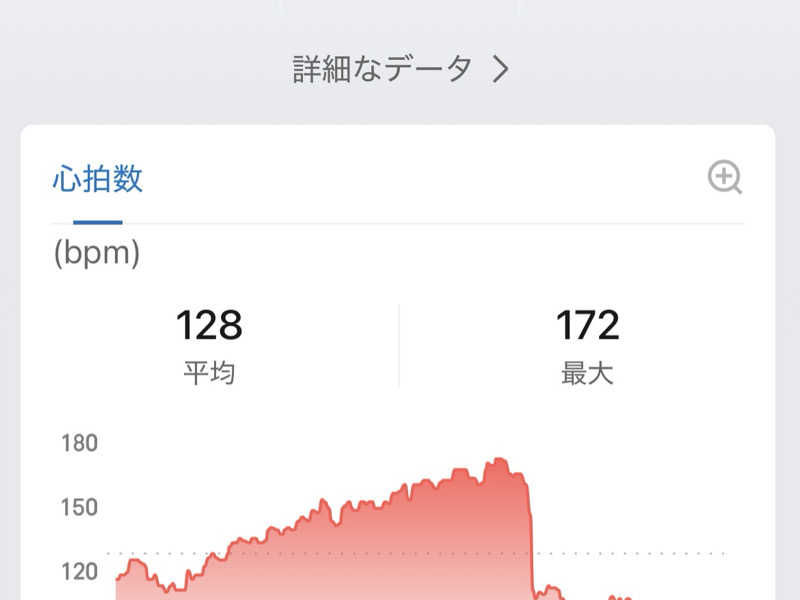Select the 心拍数 heart rate tab

click(97, 179)
